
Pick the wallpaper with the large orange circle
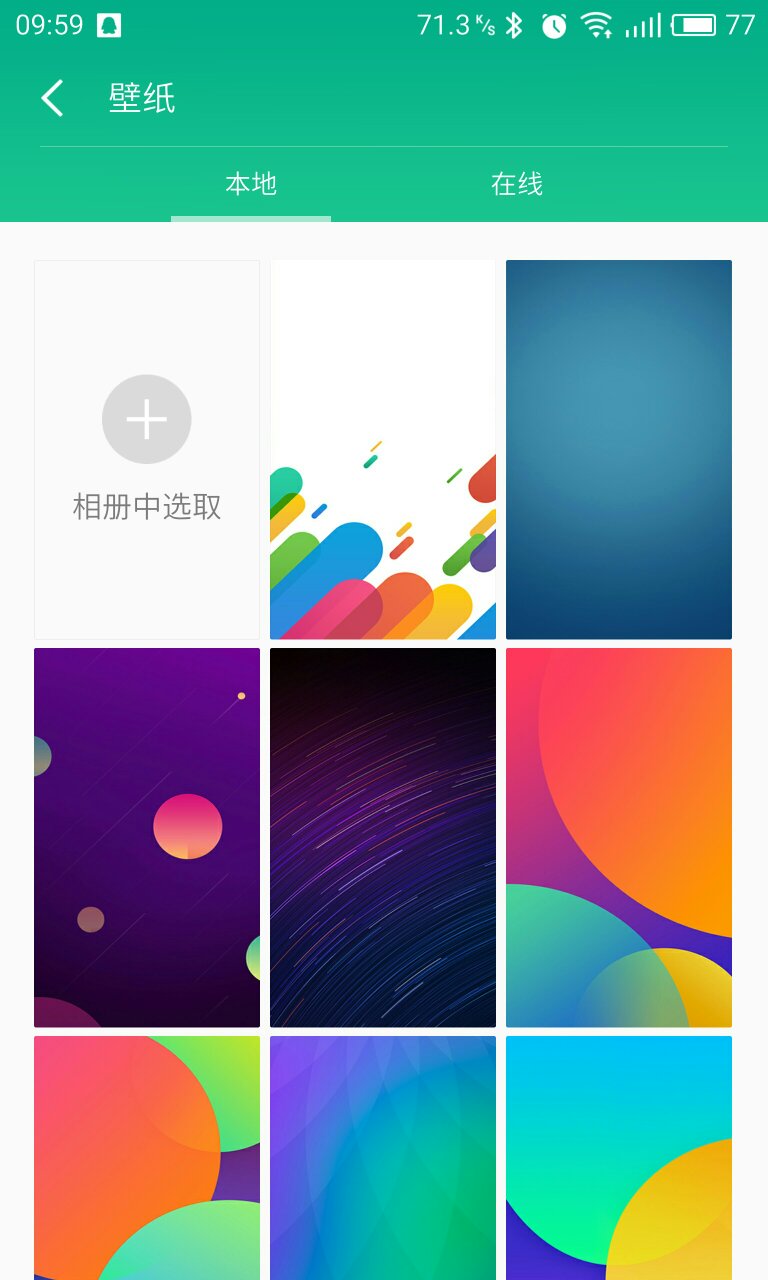619,837
